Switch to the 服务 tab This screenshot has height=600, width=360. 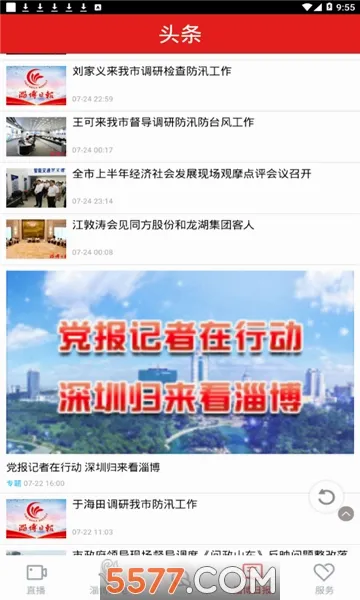324,579
